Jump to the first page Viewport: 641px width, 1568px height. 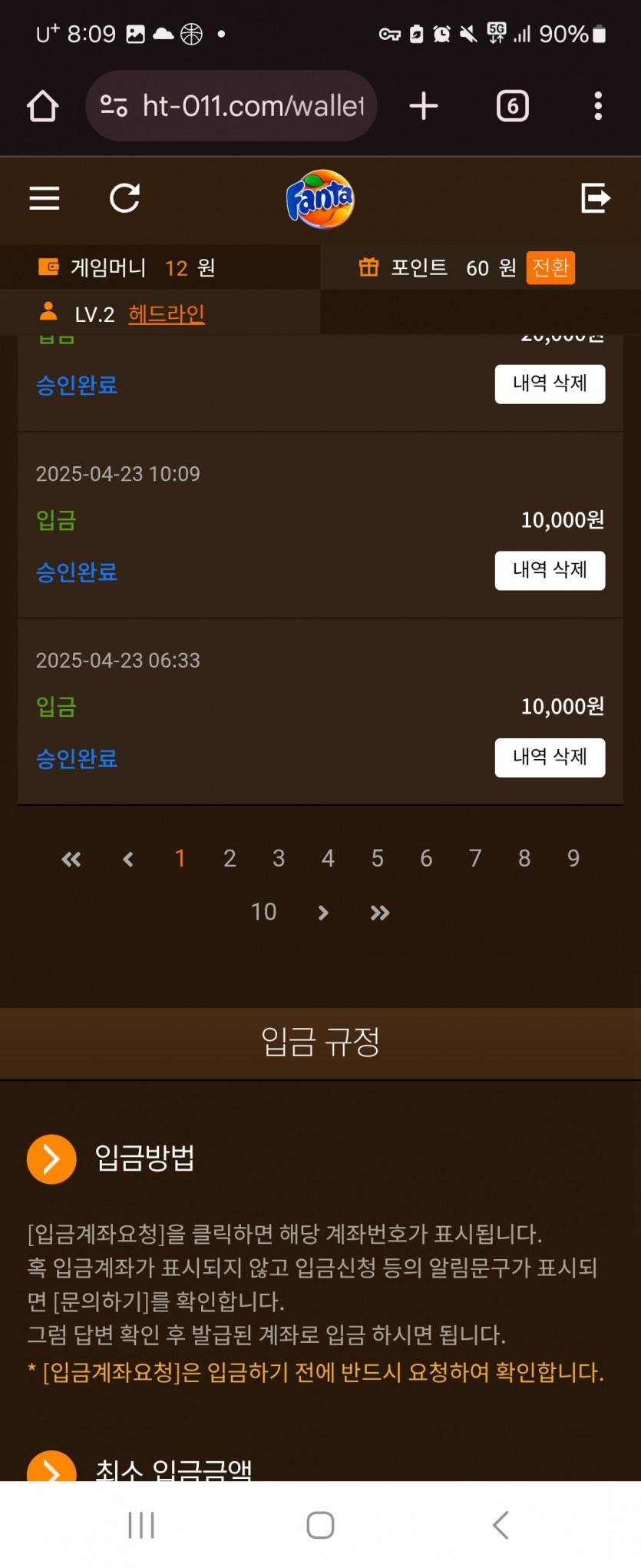coord(71,859)
